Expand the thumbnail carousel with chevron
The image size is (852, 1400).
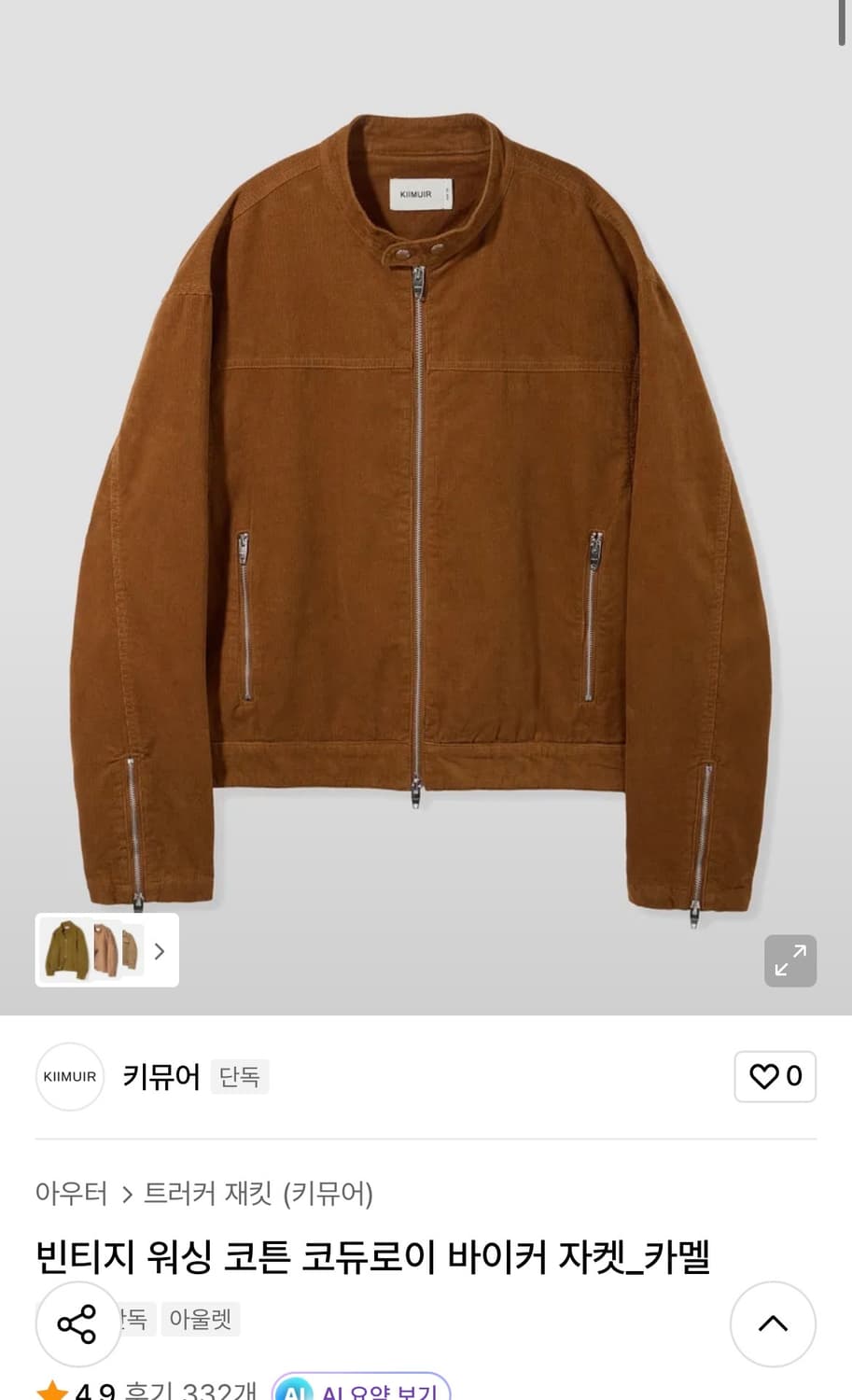(x=159, y=950)
